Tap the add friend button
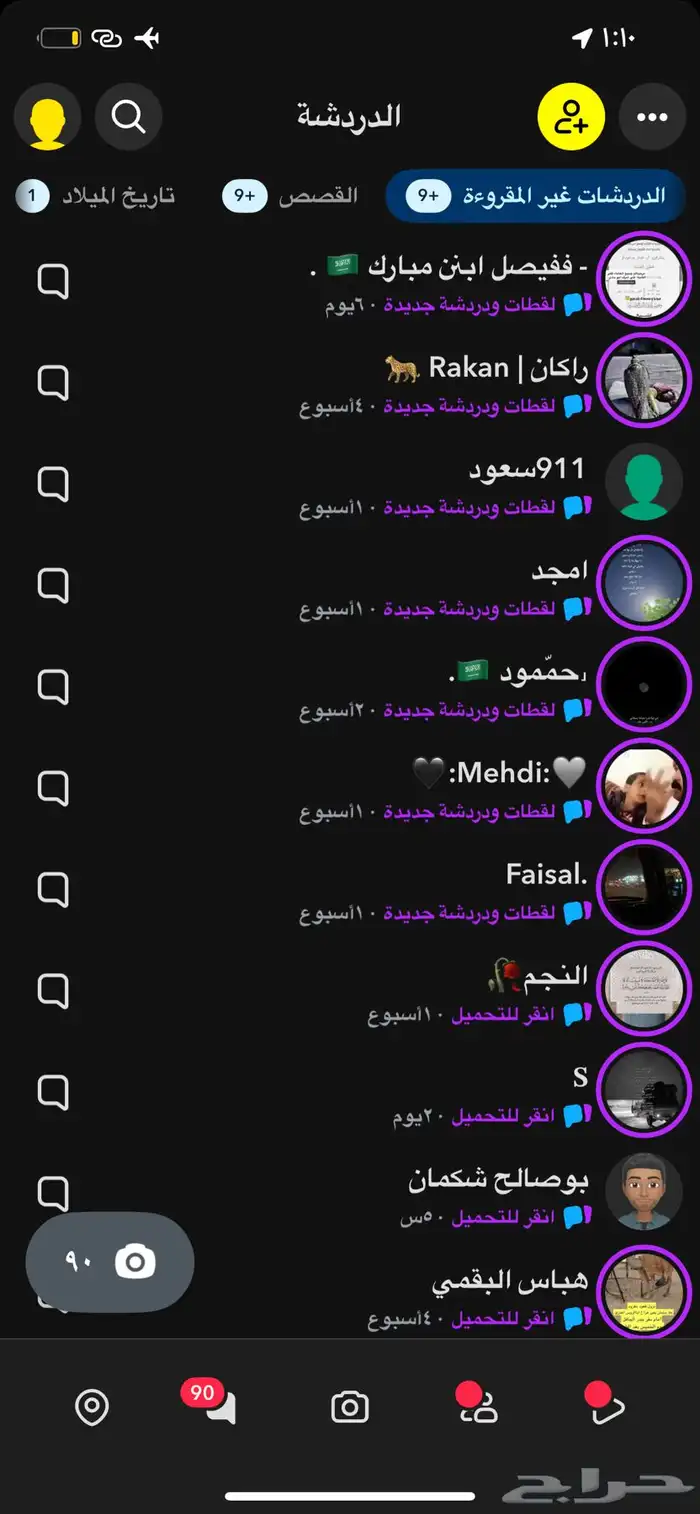700x1514 pixels. point(571,118)
